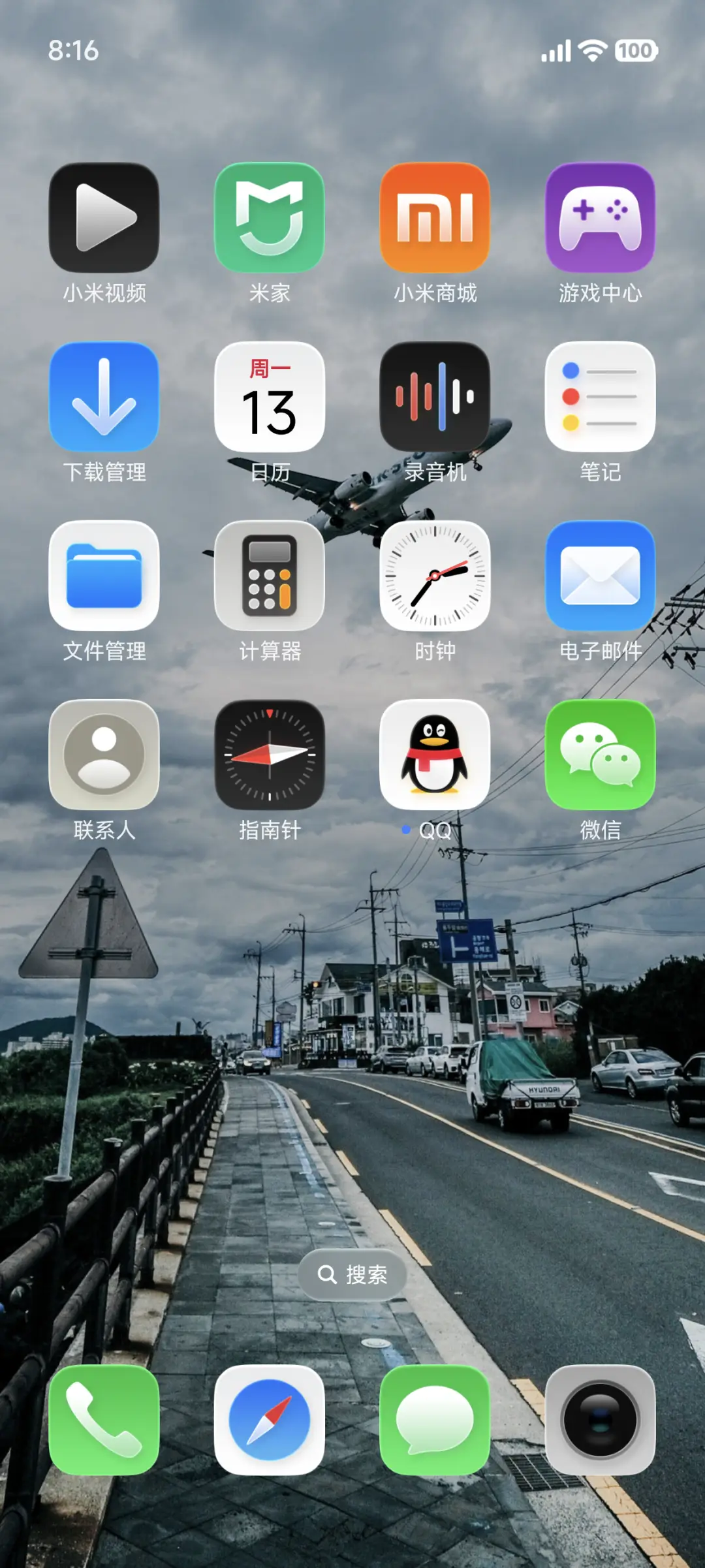The width and height of the screenshot is (705, 1568).
Task: Launch the 米家 smart home app
Action: point(270,220)
